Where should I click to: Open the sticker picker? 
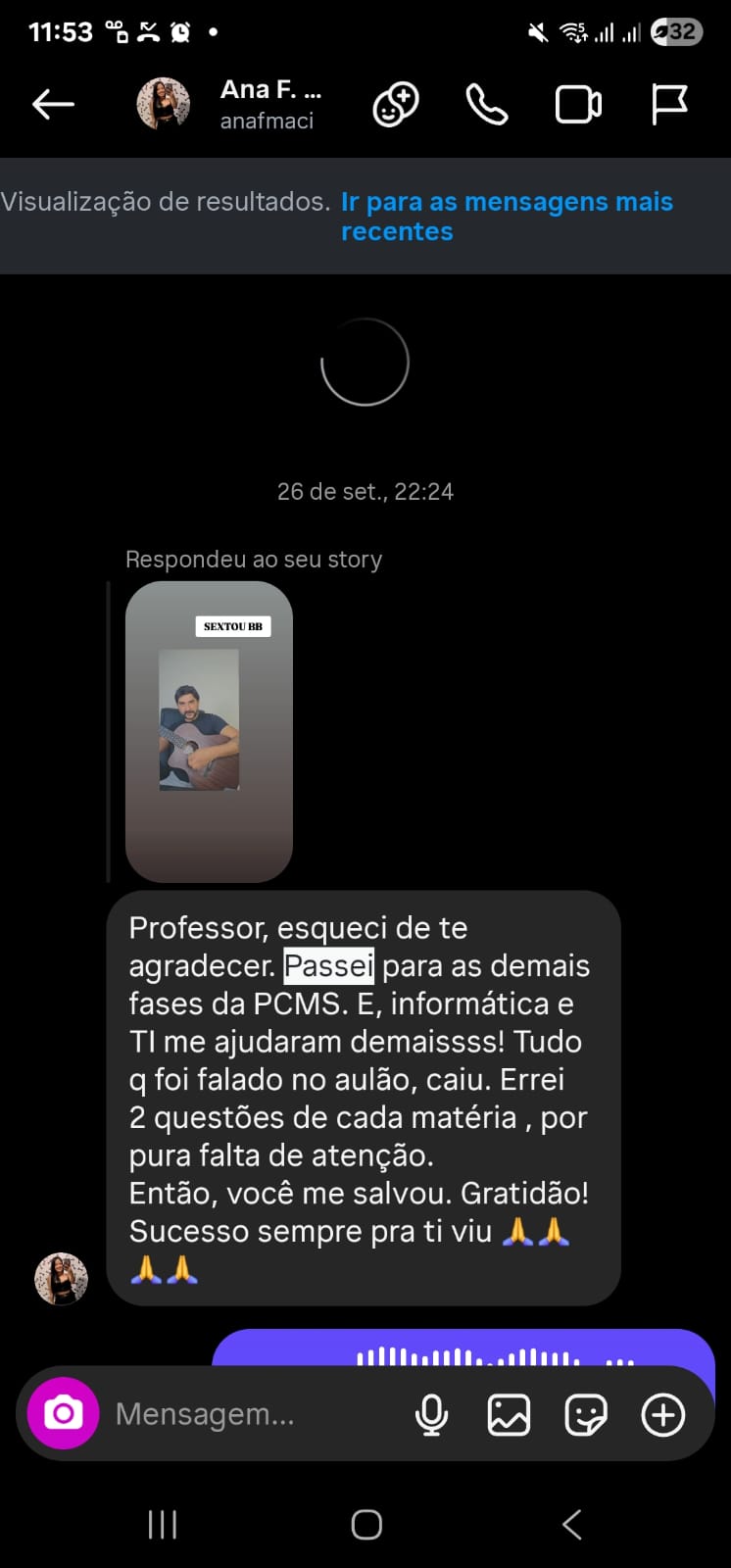(x=586, y=1414)
